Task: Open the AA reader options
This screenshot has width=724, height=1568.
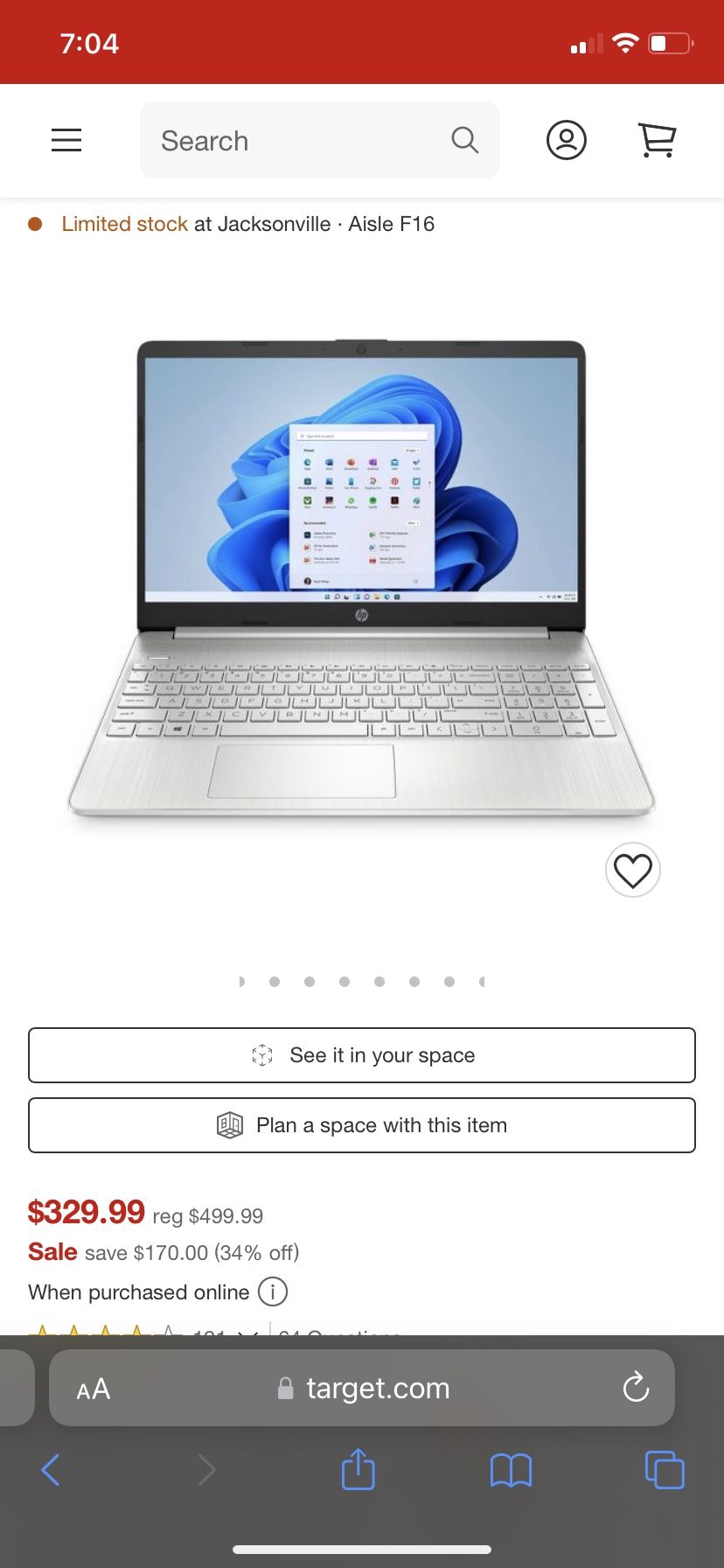Action: pos(94,1389)
